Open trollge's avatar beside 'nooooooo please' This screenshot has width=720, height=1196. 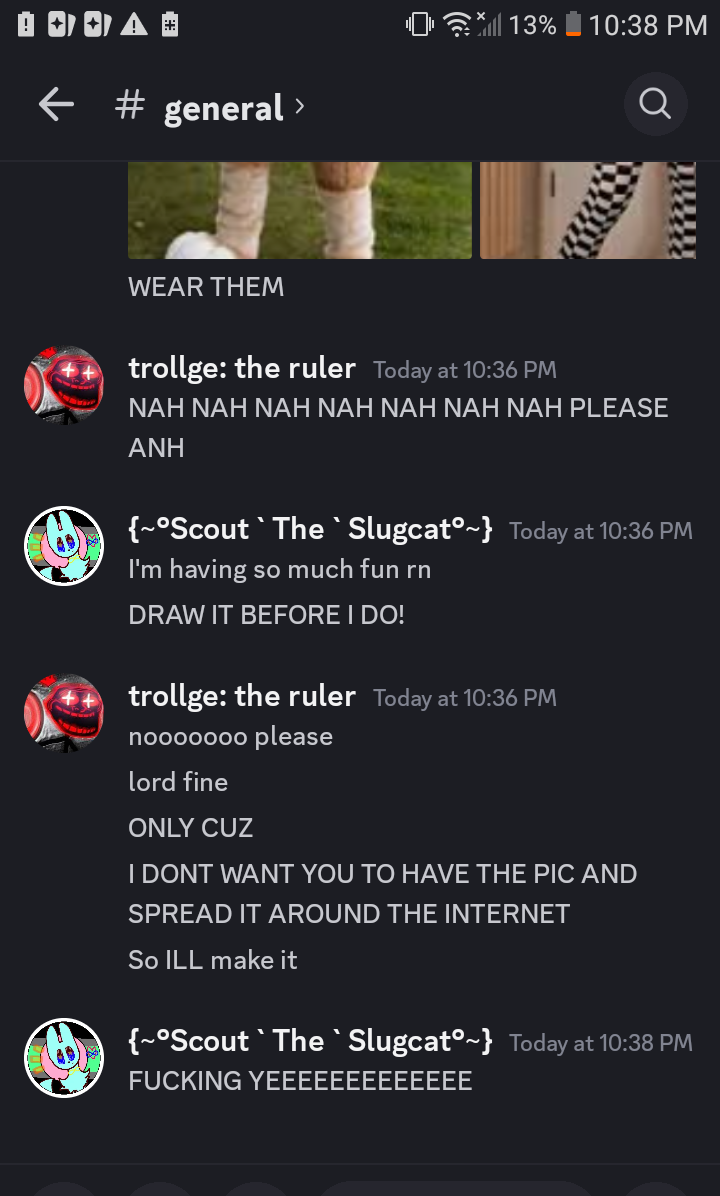[x=64, y=713]
